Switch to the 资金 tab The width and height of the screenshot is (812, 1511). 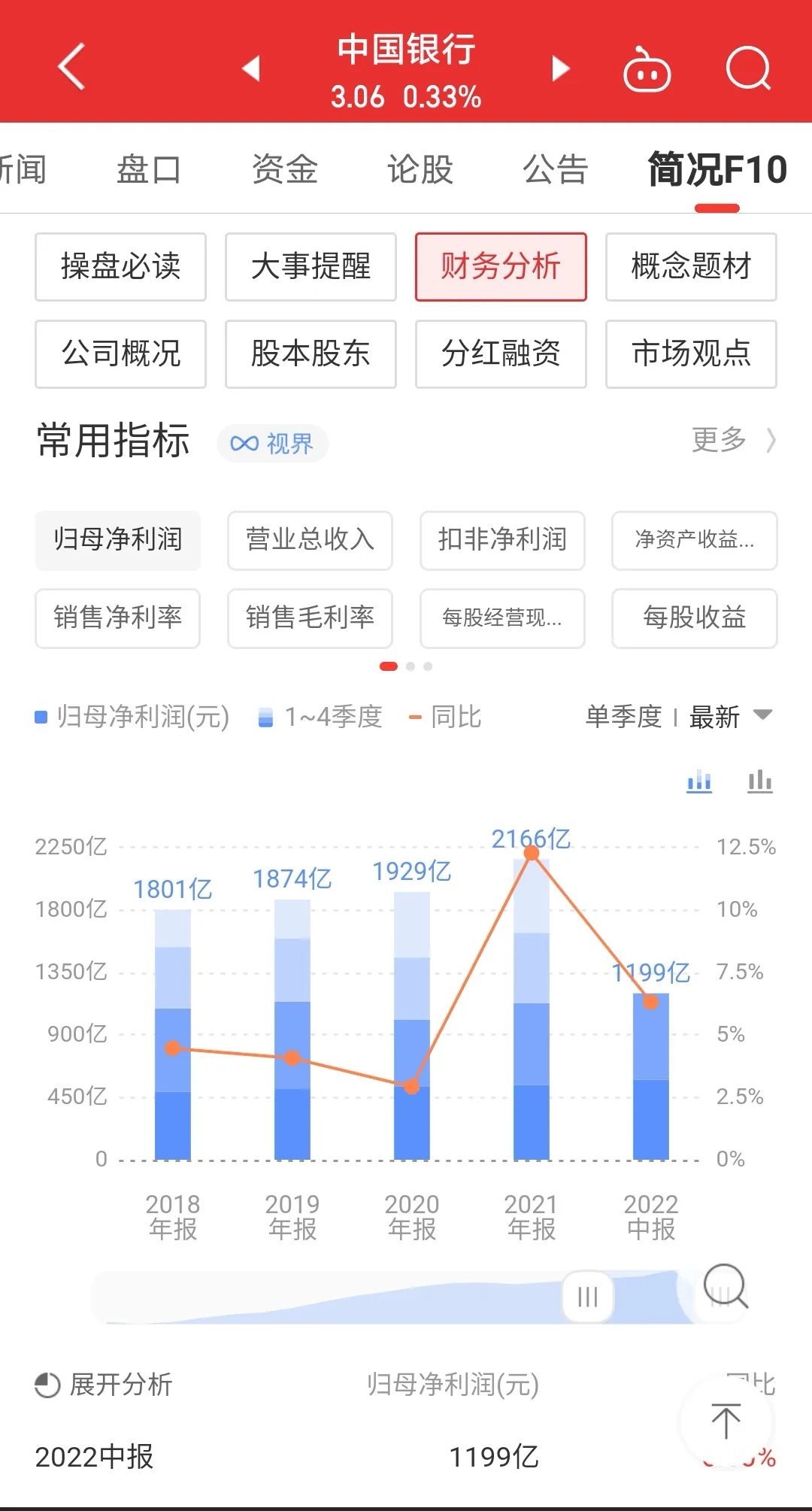tap(285, 169)
